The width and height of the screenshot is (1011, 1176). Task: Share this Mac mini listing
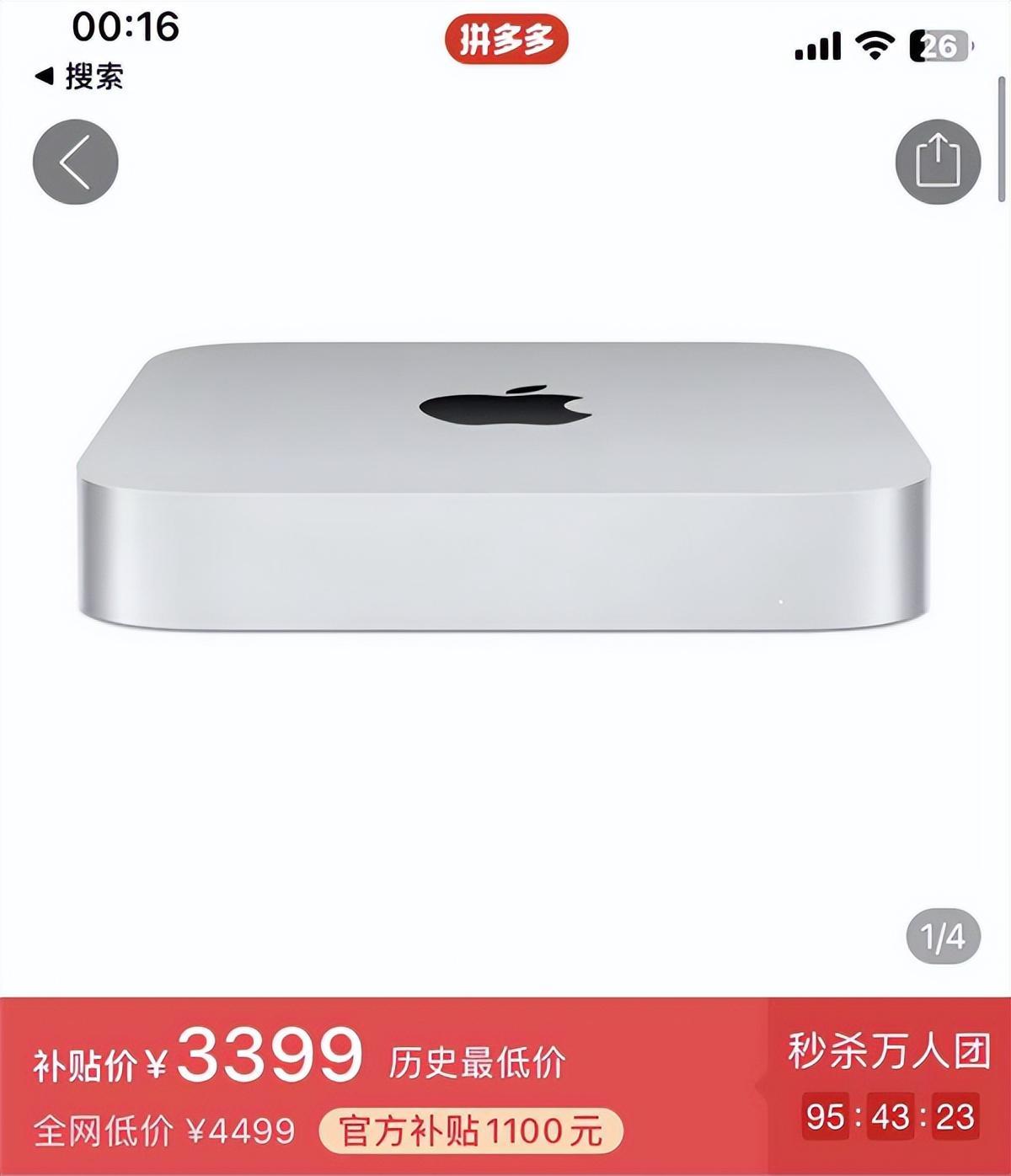pyautogui.click(x=938, y=162)
